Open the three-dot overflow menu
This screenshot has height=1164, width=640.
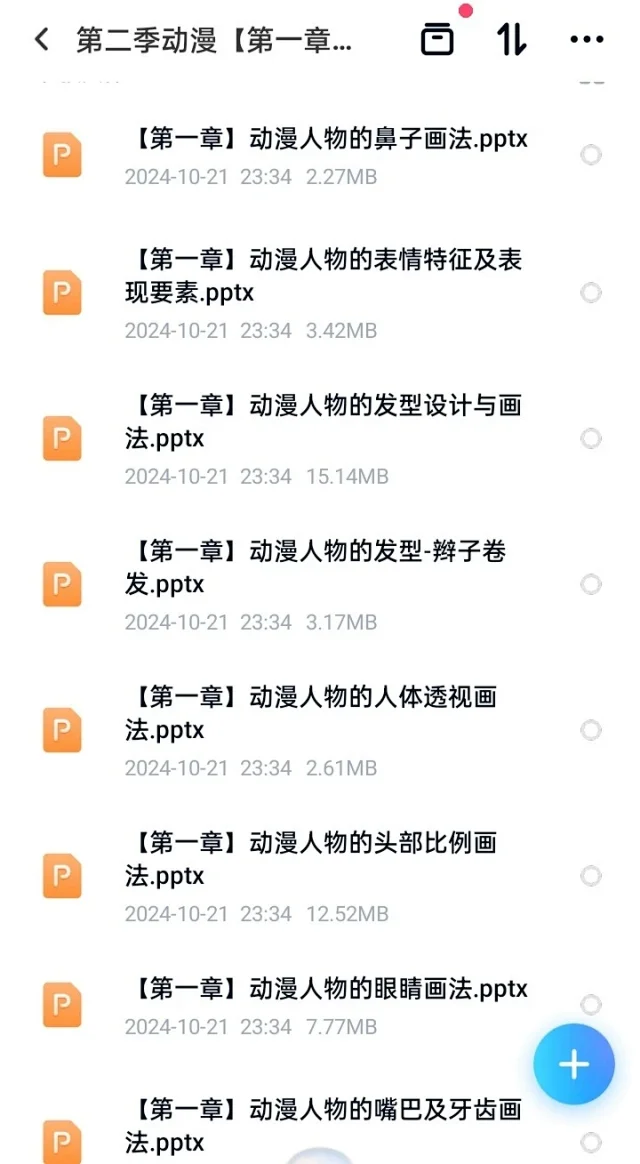tap(587, 39)
